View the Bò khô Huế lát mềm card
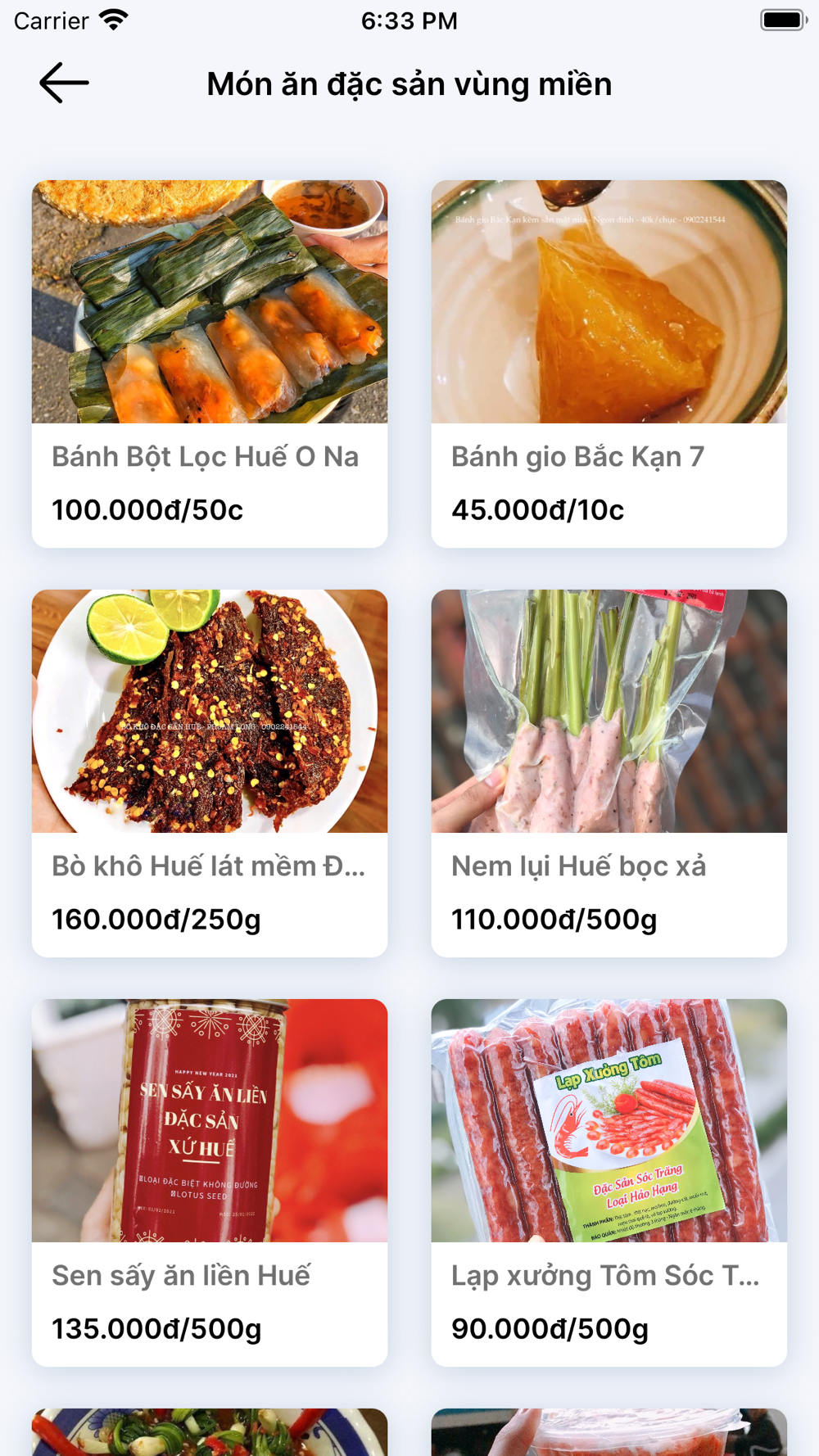Image resolution: width=819 pixels, height=1456 pixels. [x=210, y=773]
